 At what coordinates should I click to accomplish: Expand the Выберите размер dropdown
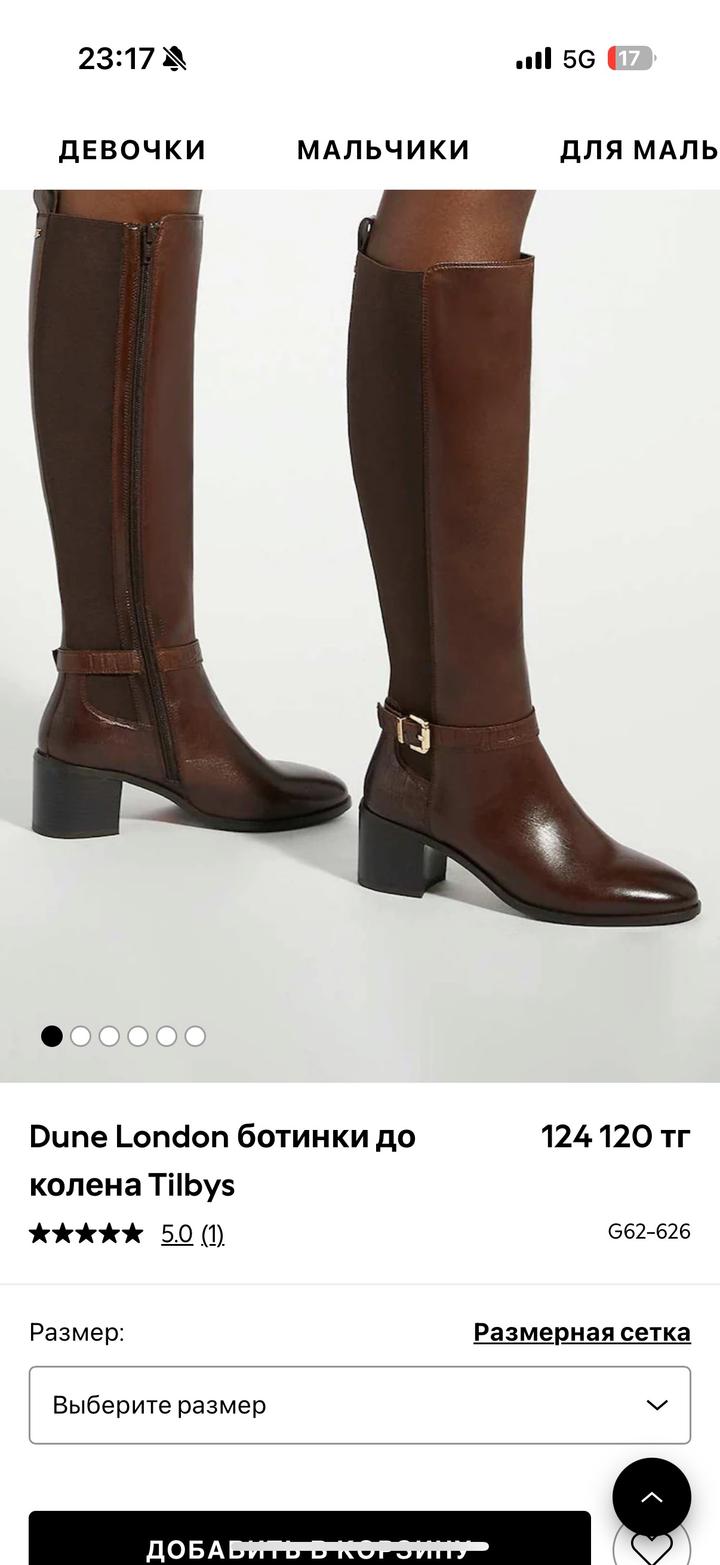(360, 1405)
